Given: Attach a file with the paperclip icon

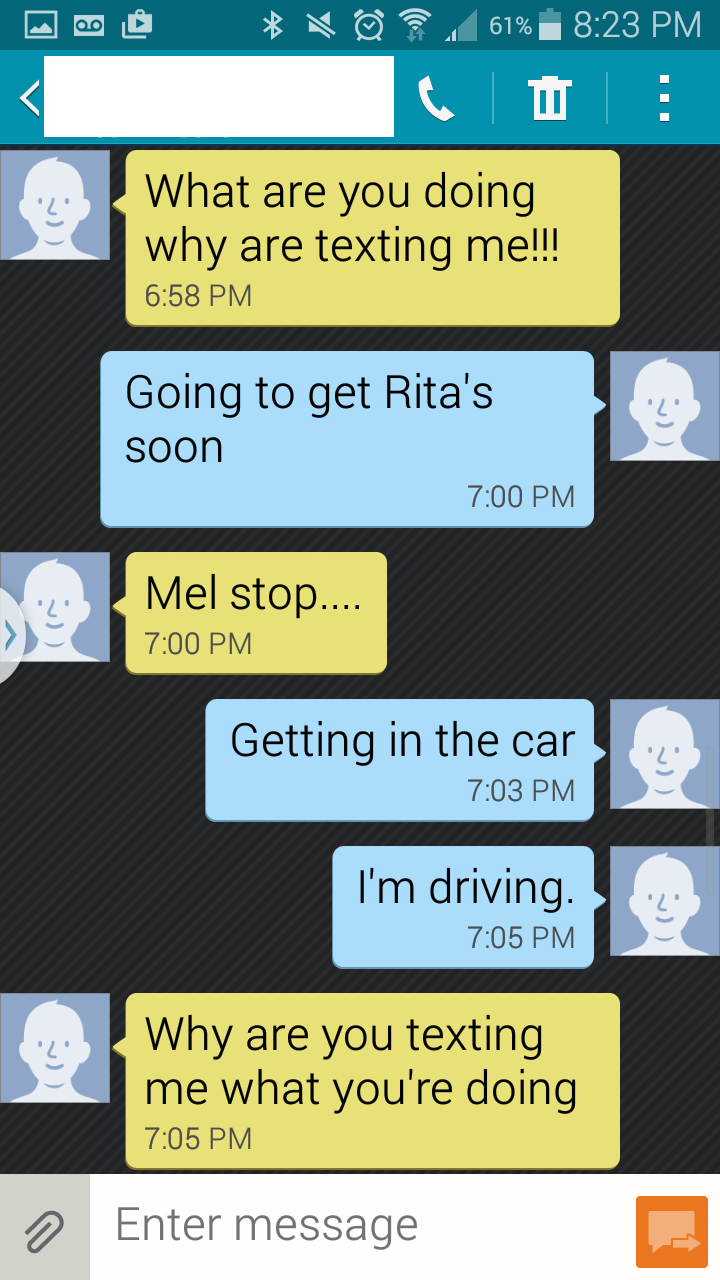Looking at the screenshot, I should tap(44, 1229).
